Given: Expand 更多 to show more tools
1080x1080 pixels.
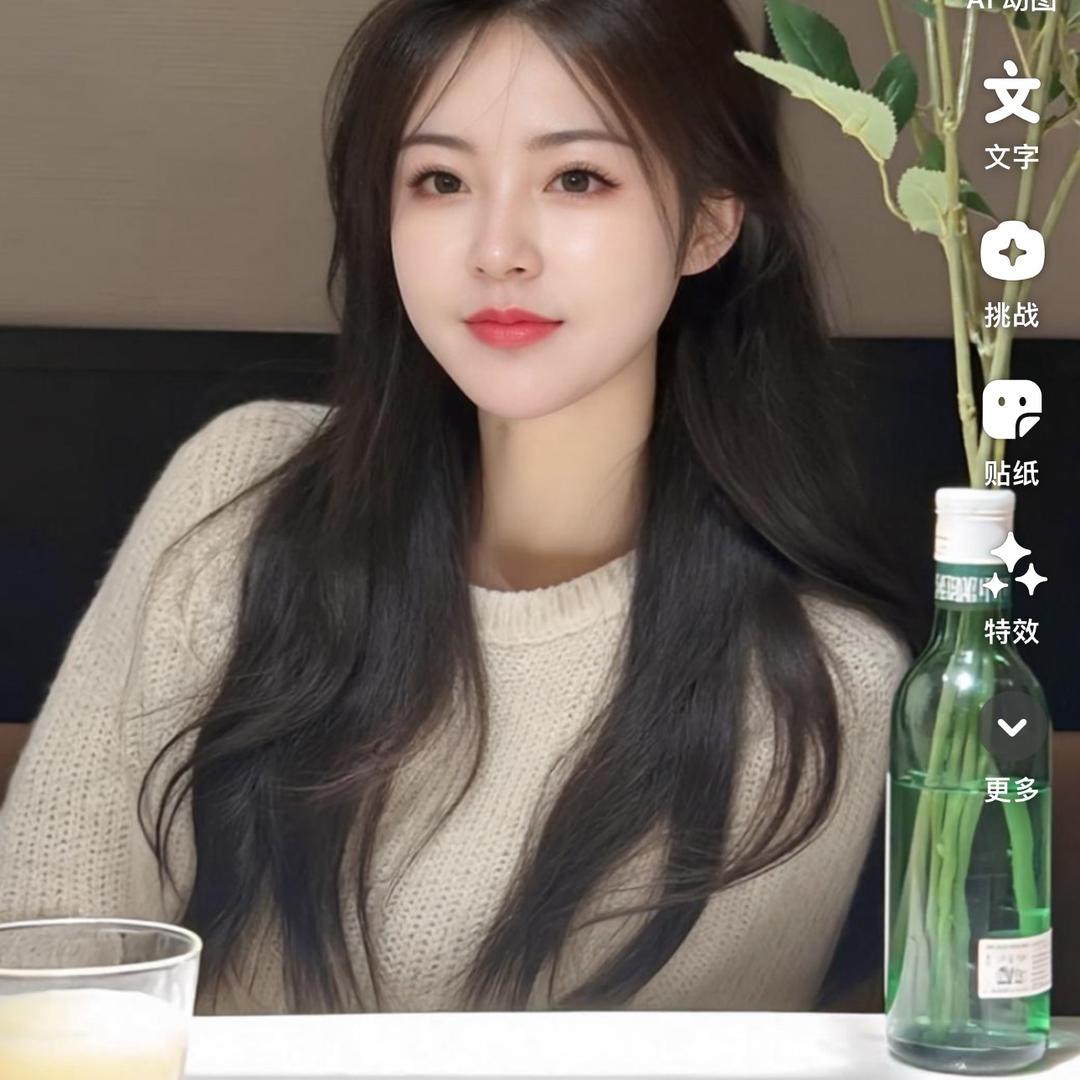Looking at the screenshot, I should pos(1011,749).
